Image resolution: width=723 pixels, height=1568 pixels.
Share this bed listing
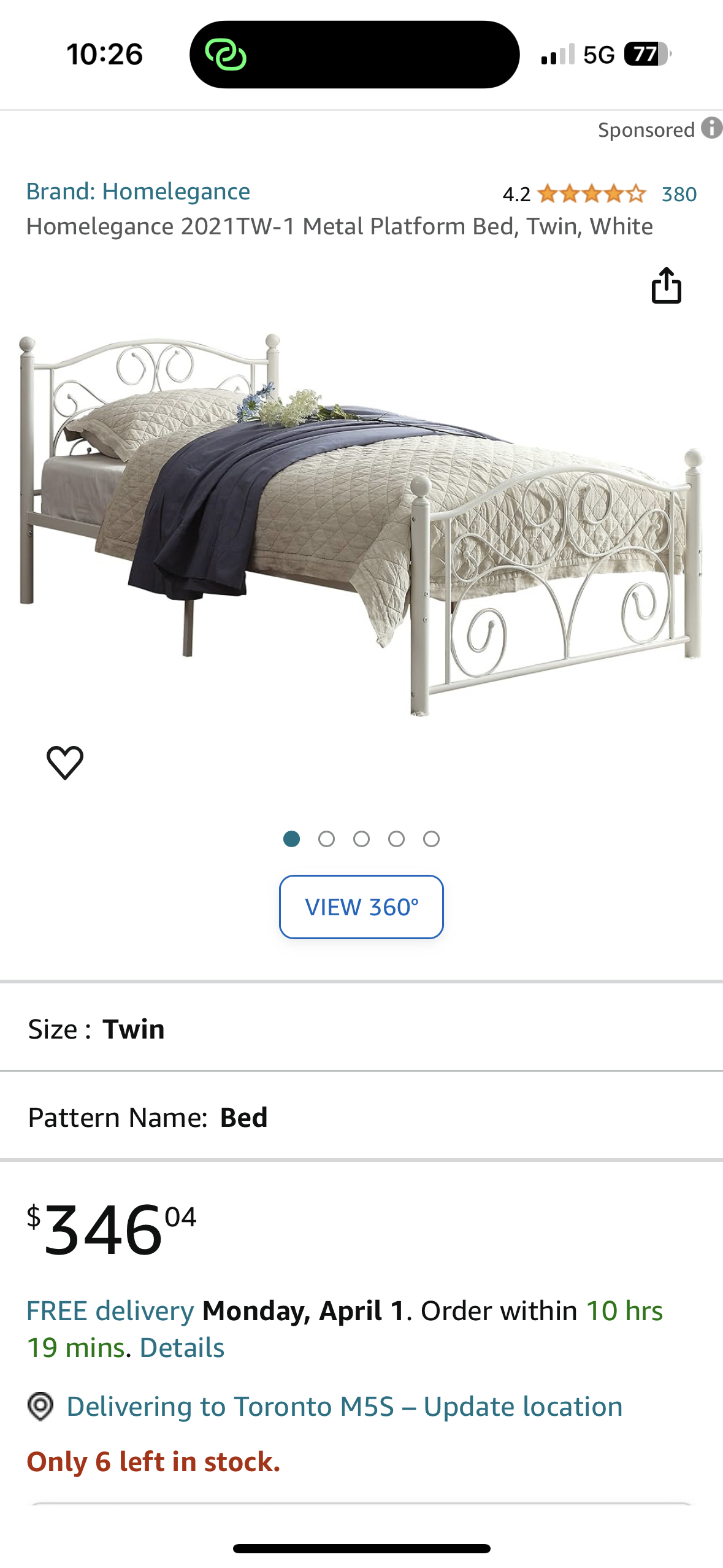tap(666, 285)
